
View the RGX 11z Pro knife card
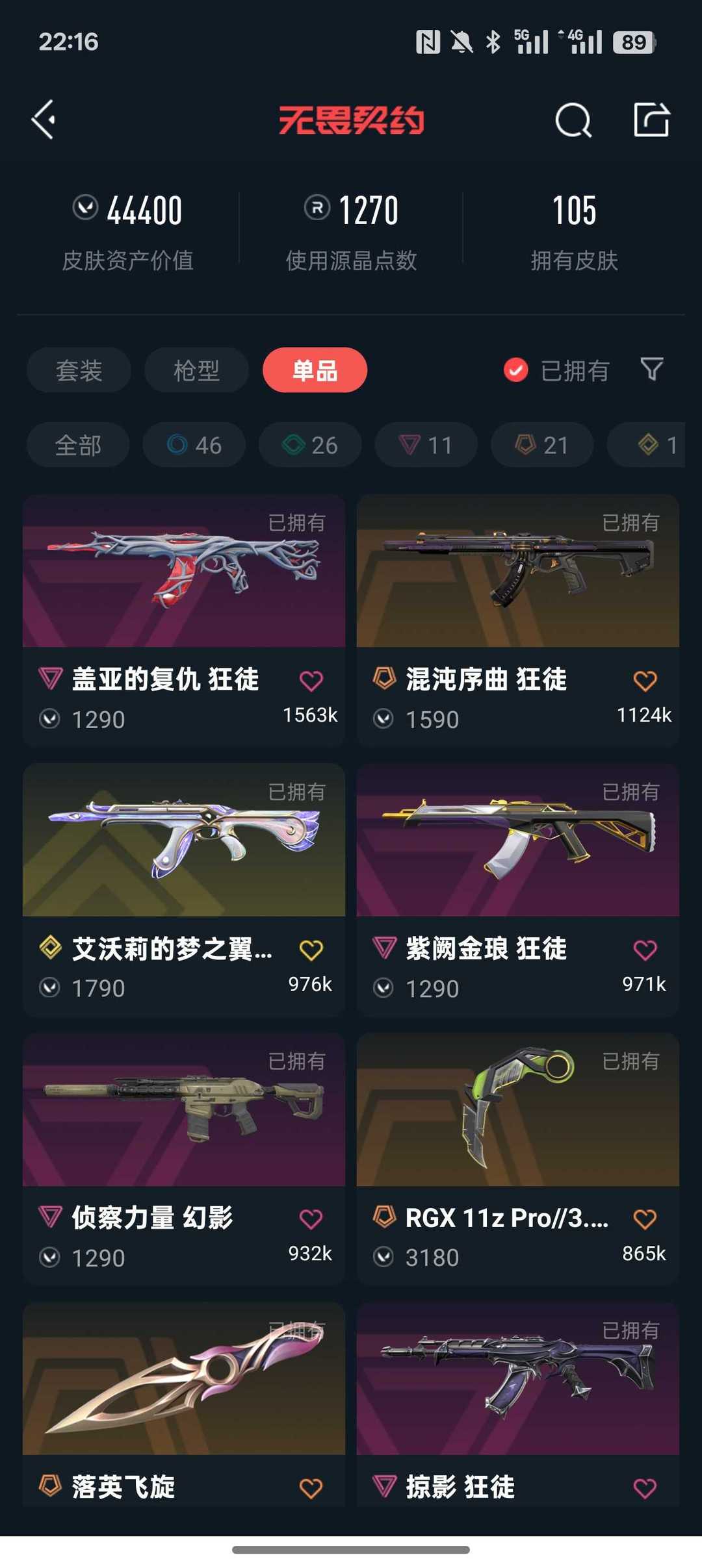click(518, 1159)
